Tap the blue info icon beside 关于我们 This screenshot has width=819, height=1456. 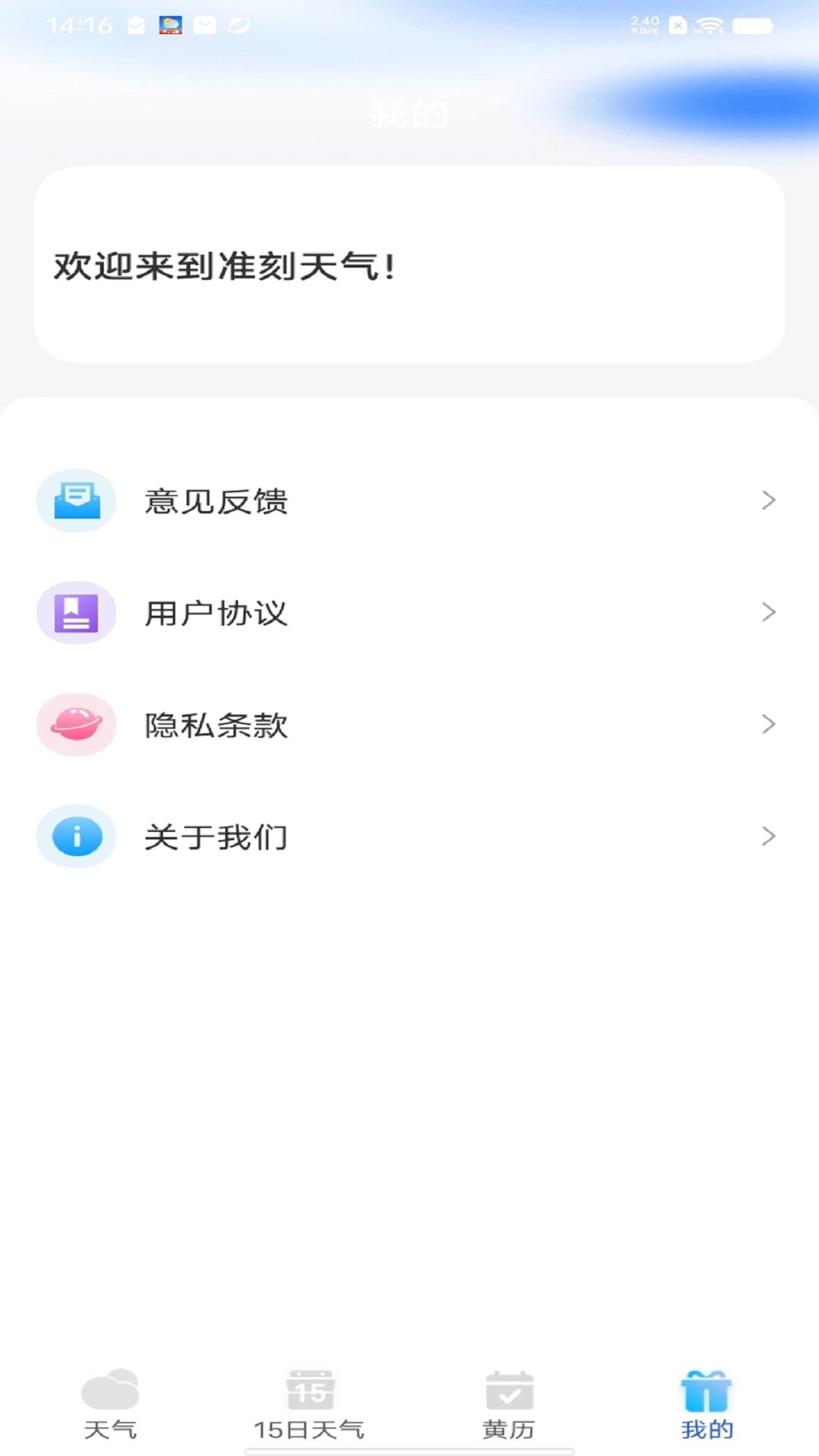point(76,836)
